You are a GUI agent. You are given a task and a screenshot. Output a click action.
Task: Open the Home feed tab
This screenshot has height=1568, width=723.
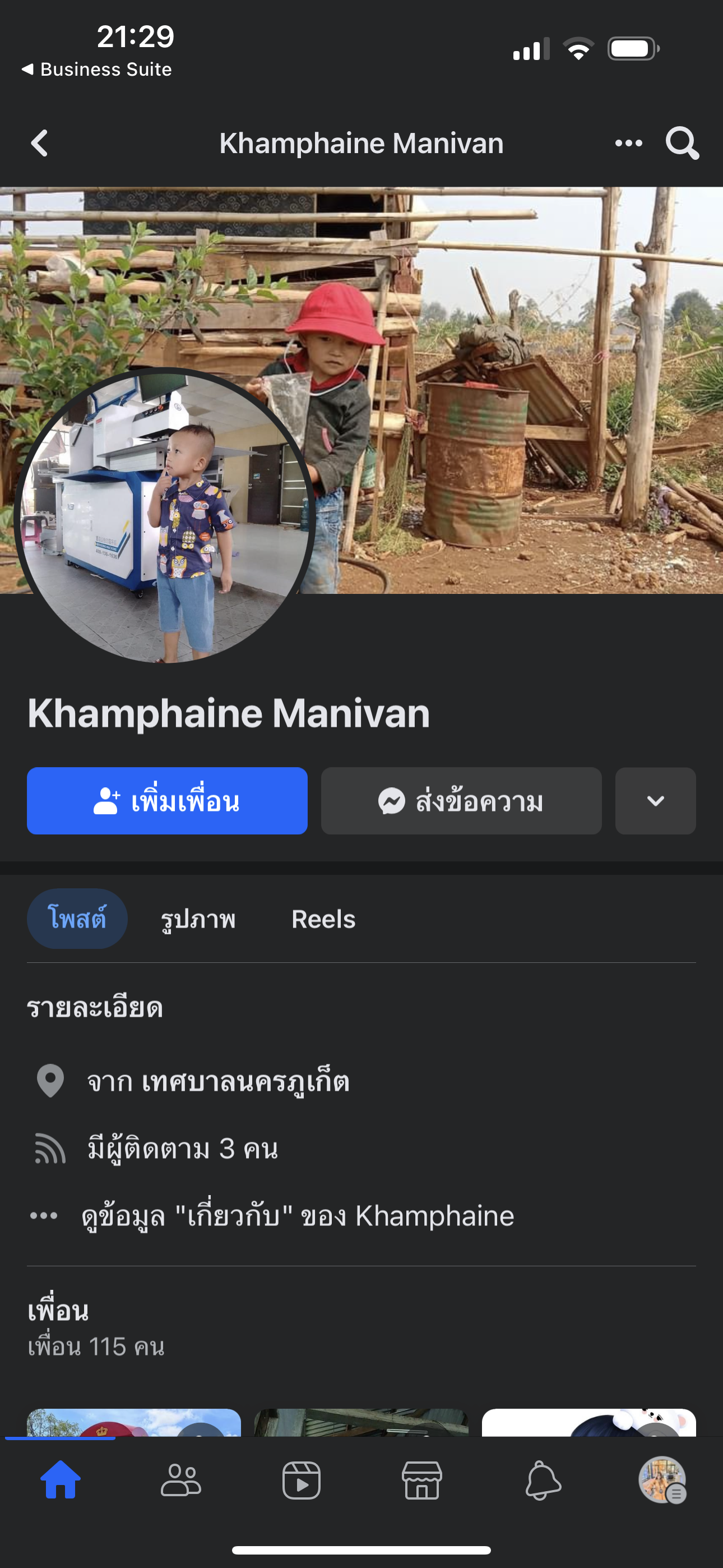click(61, 1481)
